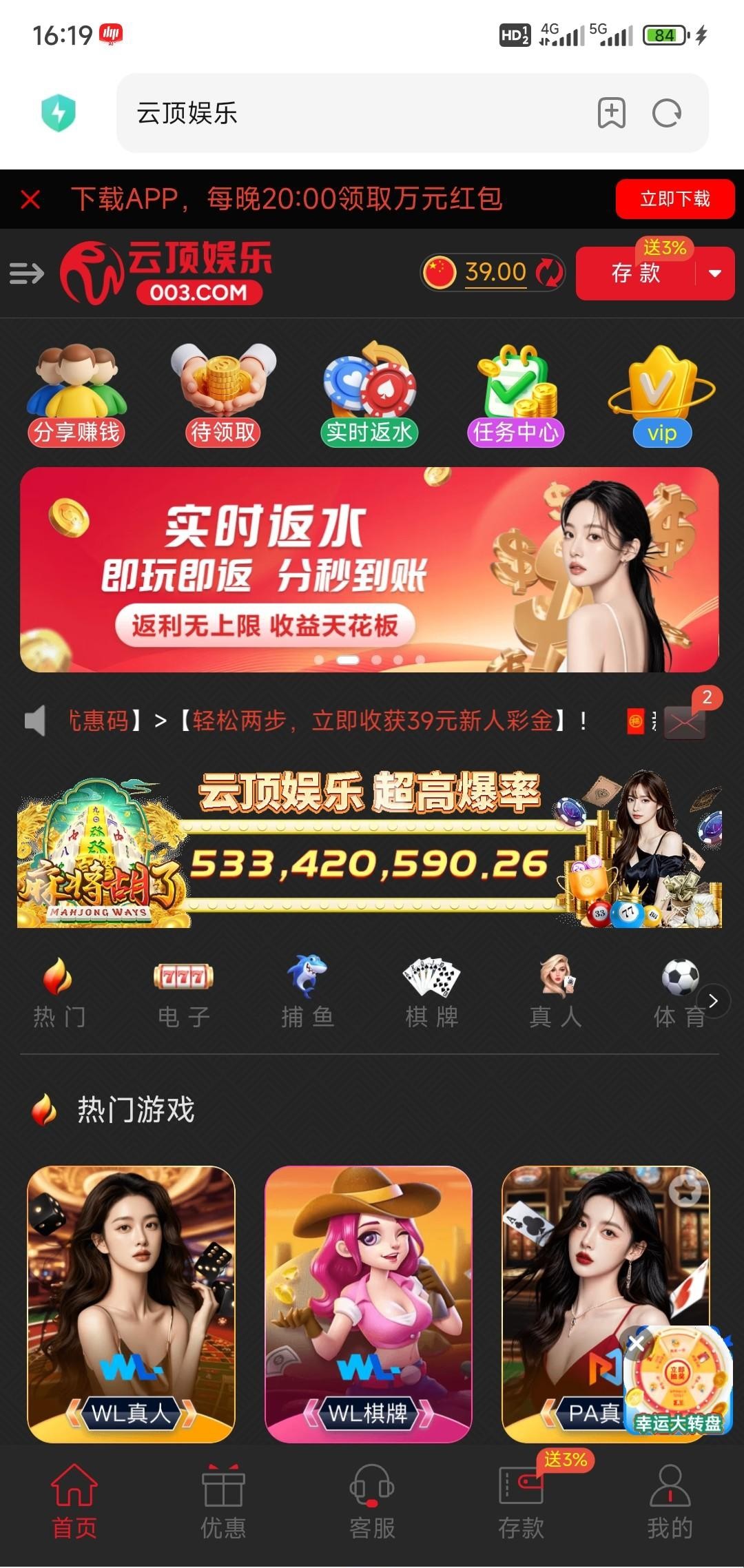Image resolution: width=744 pixels, height=1568 pixels.
Task: Dismiss the download APP banner
Action: (x=30, y=199)
